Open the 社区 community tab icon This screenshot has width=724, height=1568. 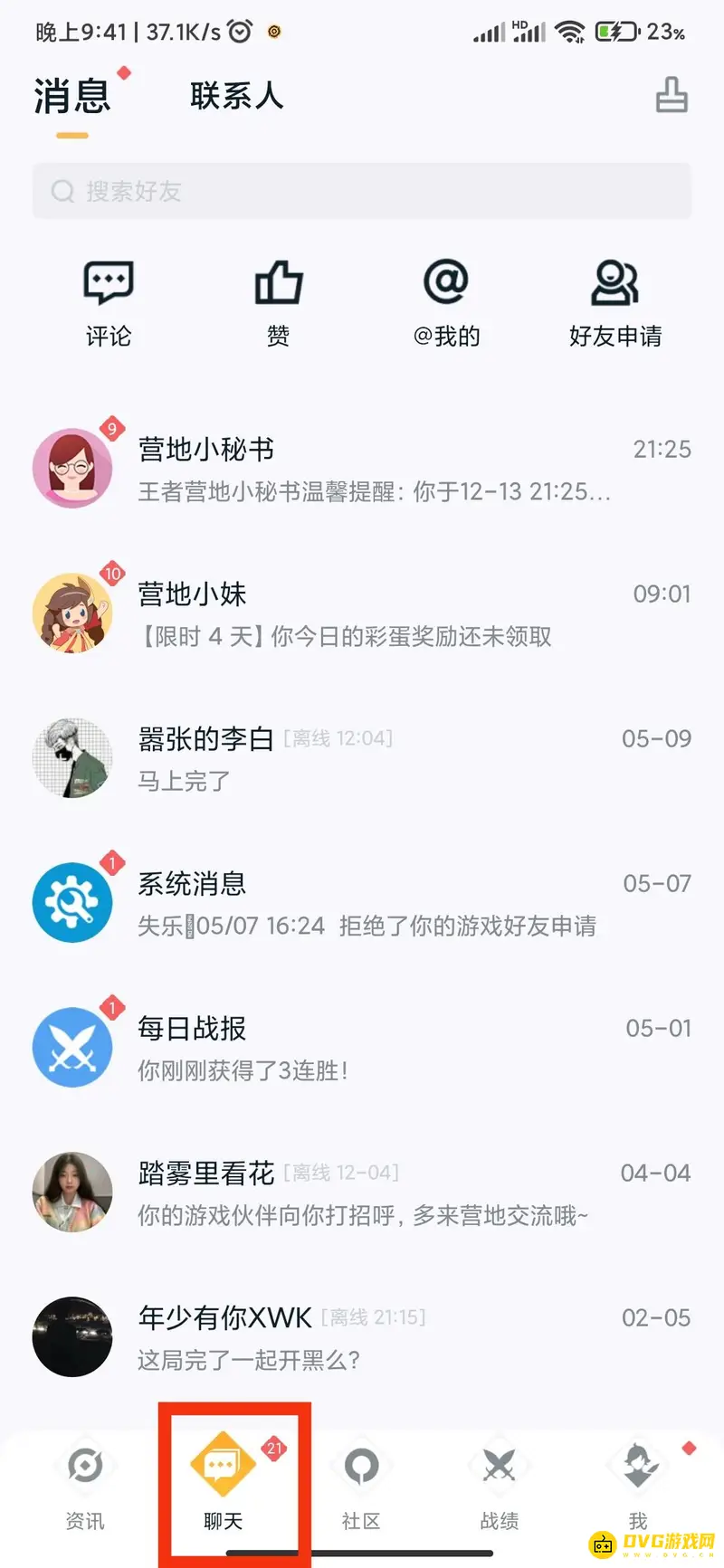tap(361, 1466)
